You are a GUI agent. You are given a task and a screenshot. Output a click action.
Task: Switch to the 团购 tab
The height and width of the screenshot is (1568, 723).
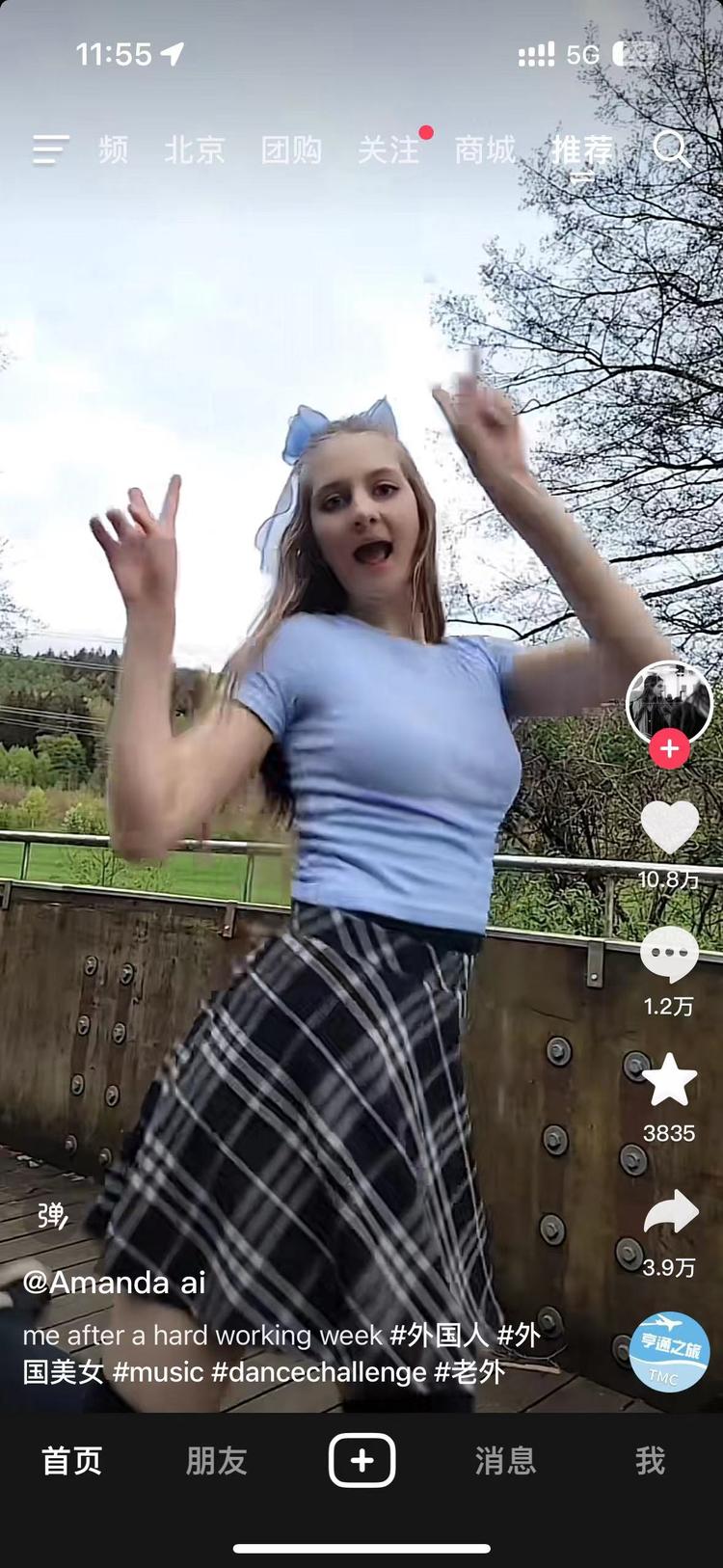click(291, 149)
